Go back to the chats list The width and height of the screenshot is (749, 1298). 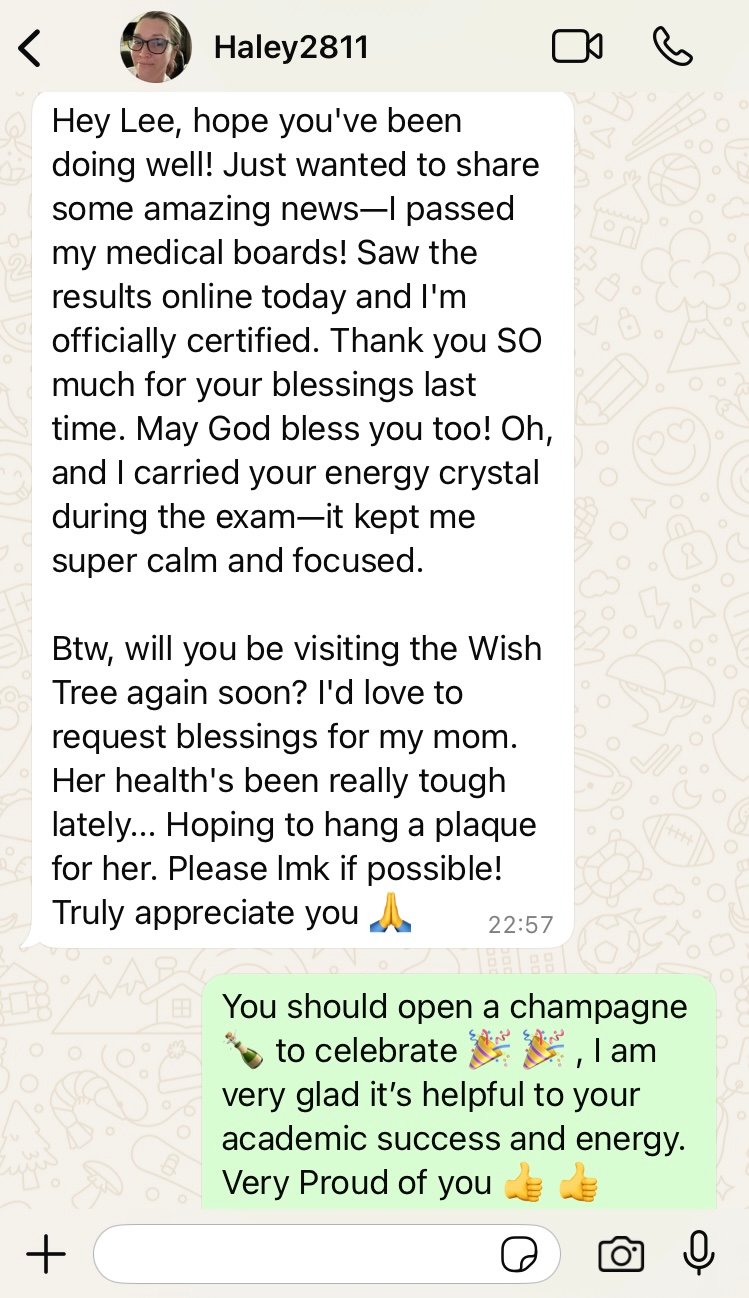tap(31, 47)
